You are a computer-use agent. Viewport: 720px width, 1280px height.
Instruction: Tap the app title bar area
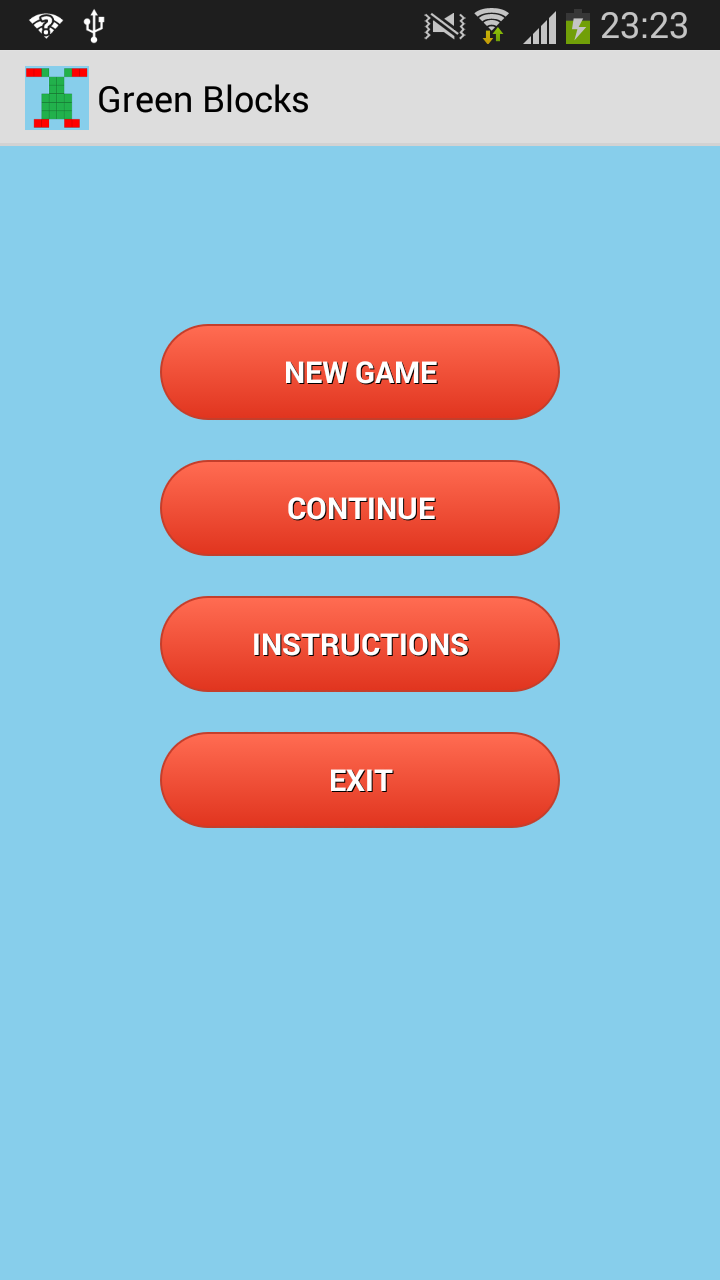pyautogui.click(x=450, y=97)
